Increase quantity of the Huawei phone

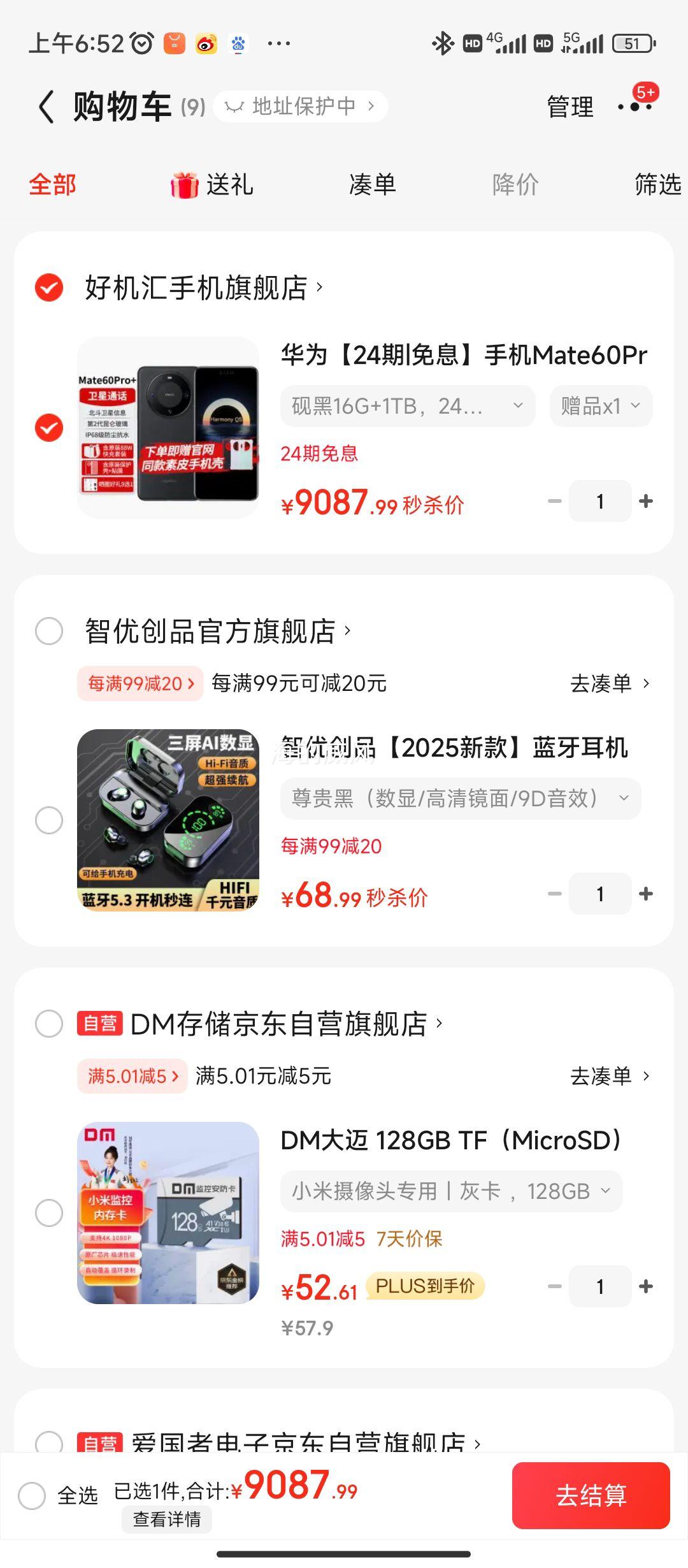646,502
